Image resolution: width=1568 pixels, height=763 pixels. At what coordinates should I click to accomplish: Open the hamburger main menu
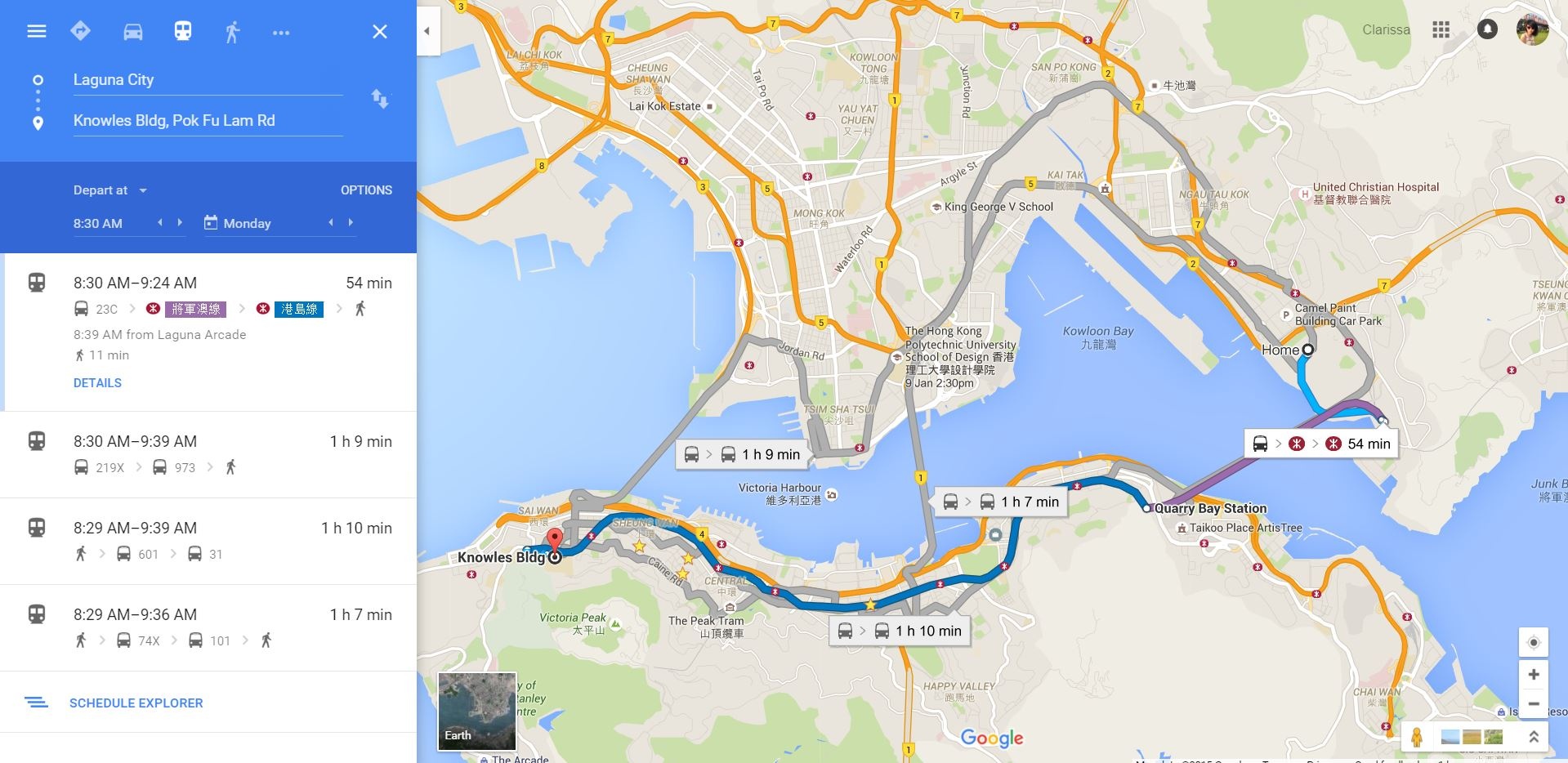pos(37,32)
